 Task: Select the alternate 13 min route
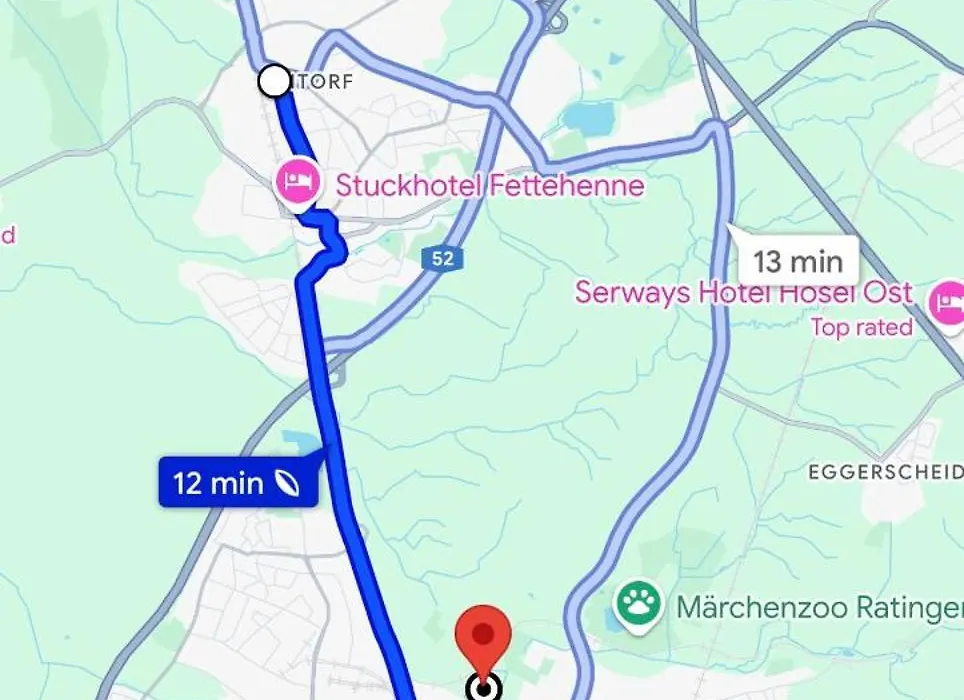pos(798,262)
